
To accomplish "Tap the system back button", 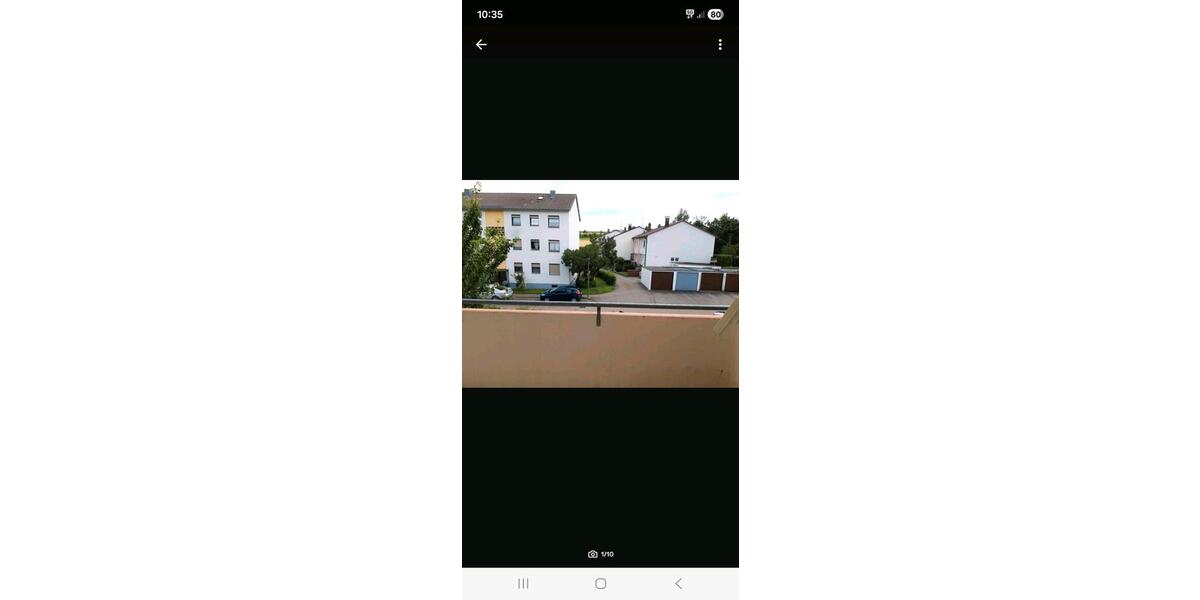I will (x=678, y=583).
